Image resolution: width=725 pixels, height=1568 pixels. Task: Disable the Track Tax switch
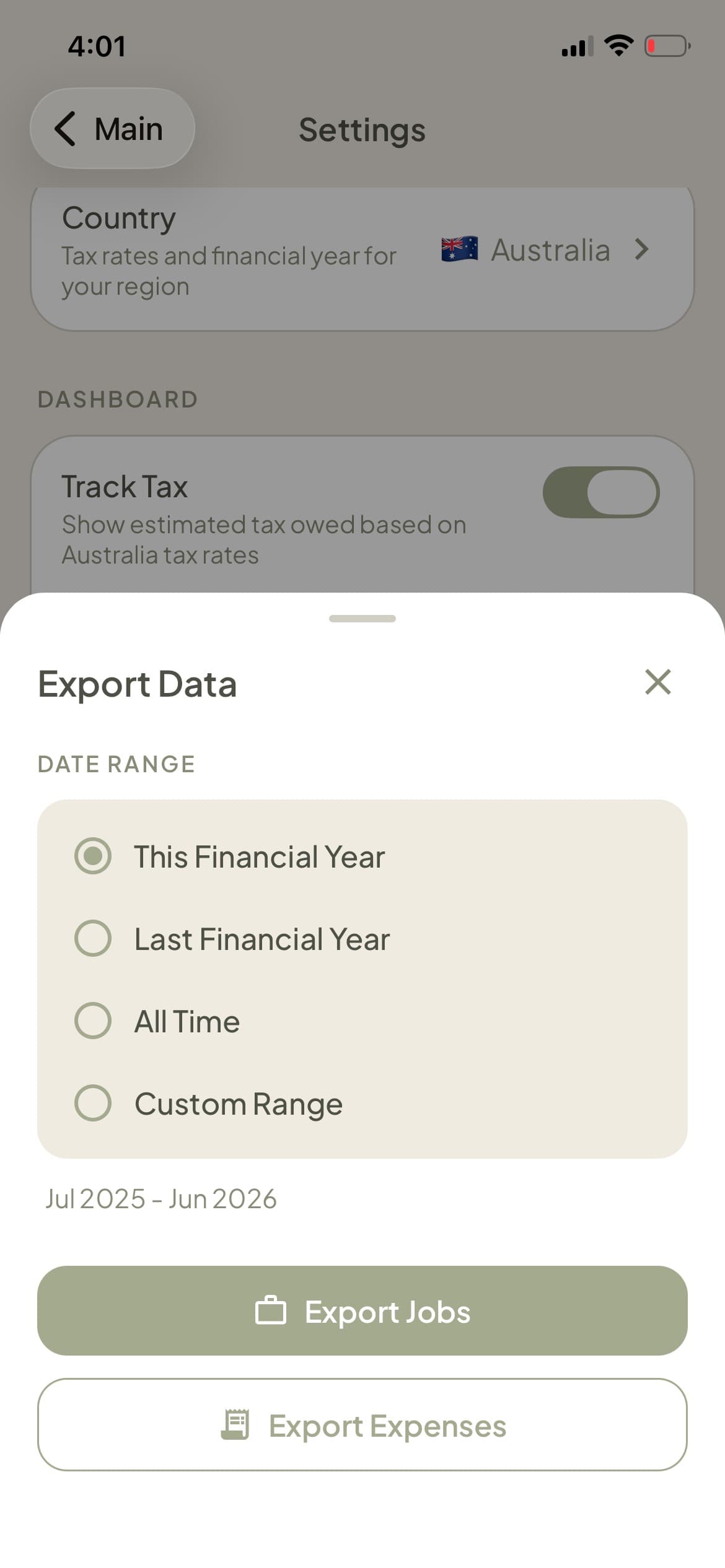pos(600,492)
